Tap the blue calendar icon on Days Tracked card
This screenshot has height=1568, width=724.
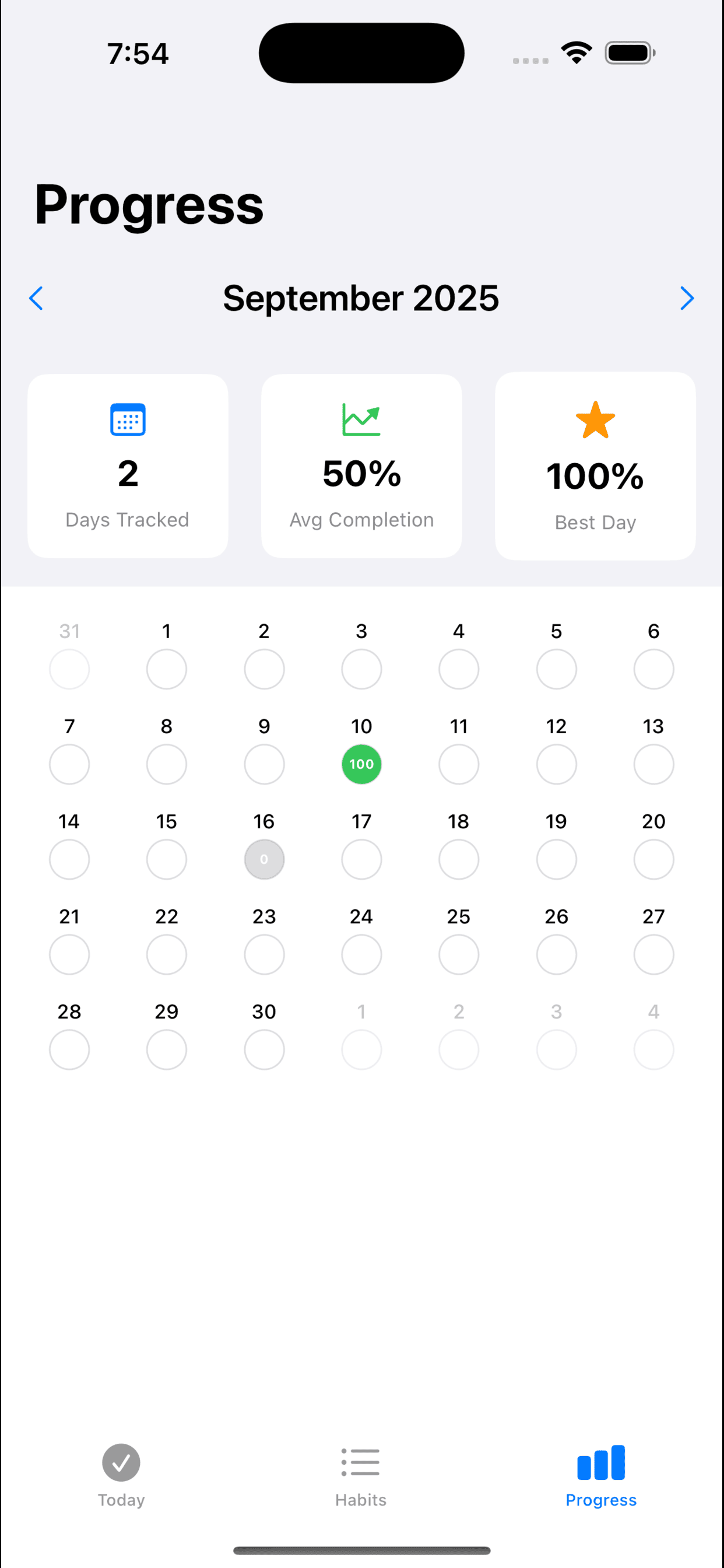click(x=127, y=420)
